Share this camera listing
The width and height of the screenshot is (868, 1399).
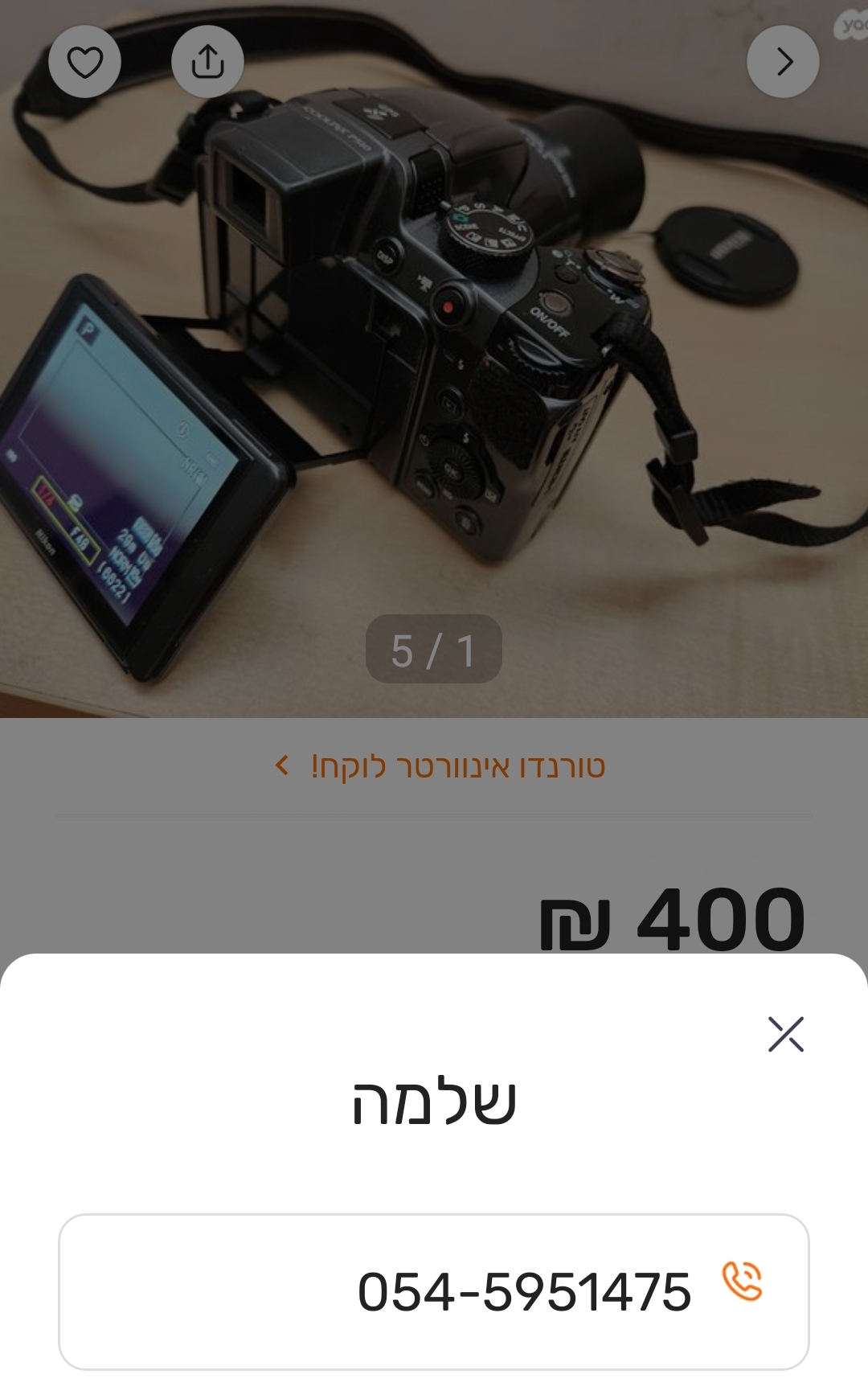[207, 62]
